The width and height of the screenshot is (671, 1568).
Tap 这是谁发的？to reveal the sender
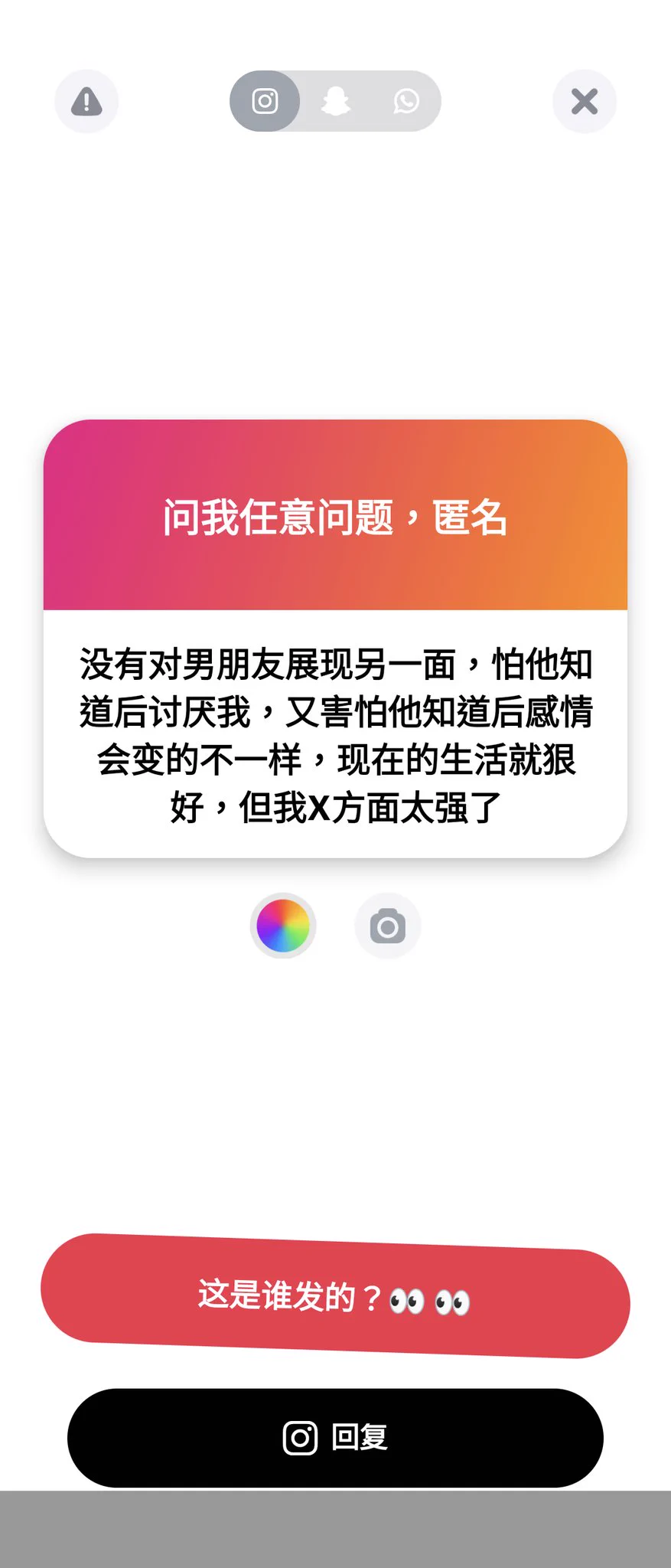click(x=335, y=1297)
